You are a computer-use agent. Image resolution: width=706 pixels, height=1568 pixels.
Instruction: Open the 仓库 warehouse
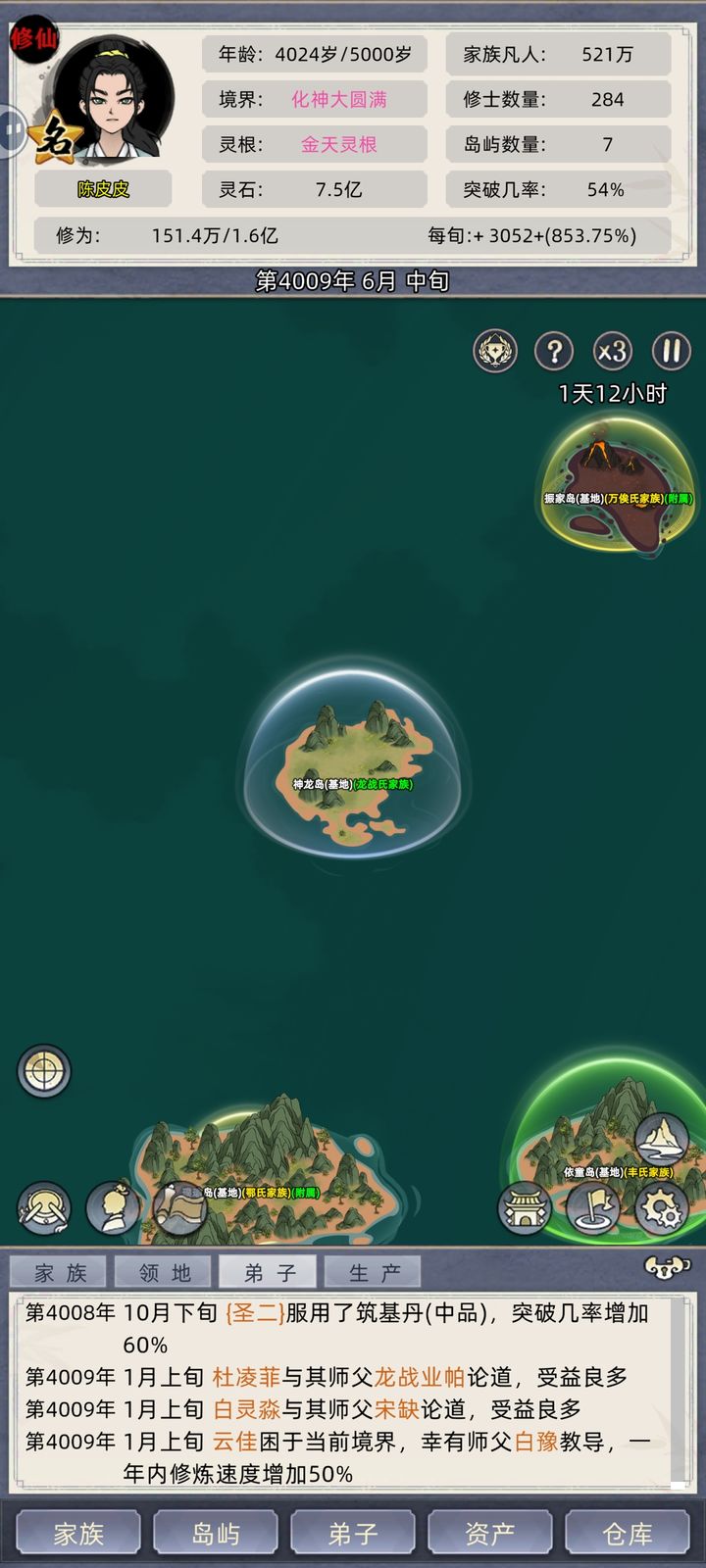(x=628, y=1533)
